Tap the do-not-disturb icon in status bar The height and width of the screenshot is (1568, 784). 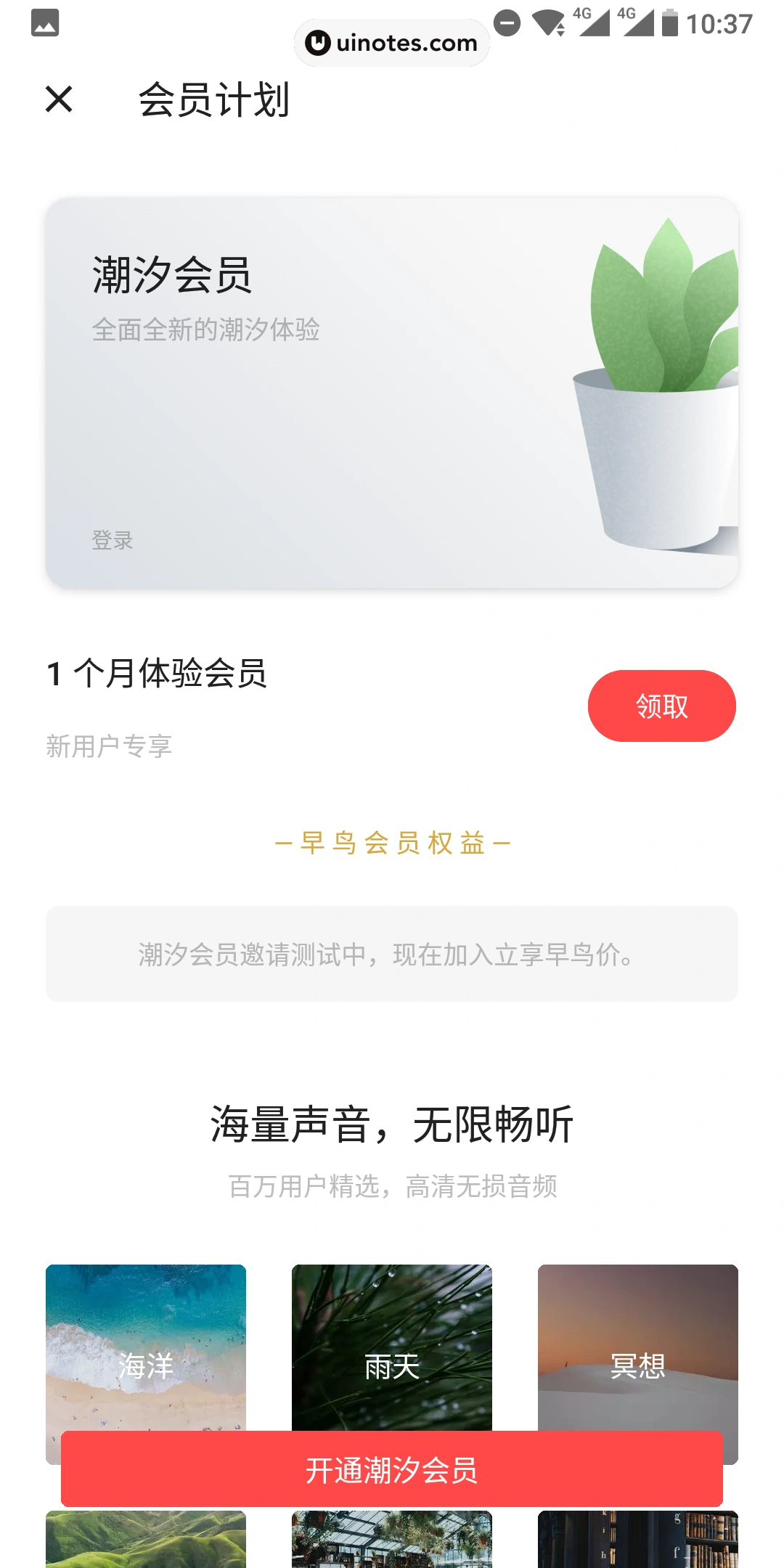tap(506, 23)
